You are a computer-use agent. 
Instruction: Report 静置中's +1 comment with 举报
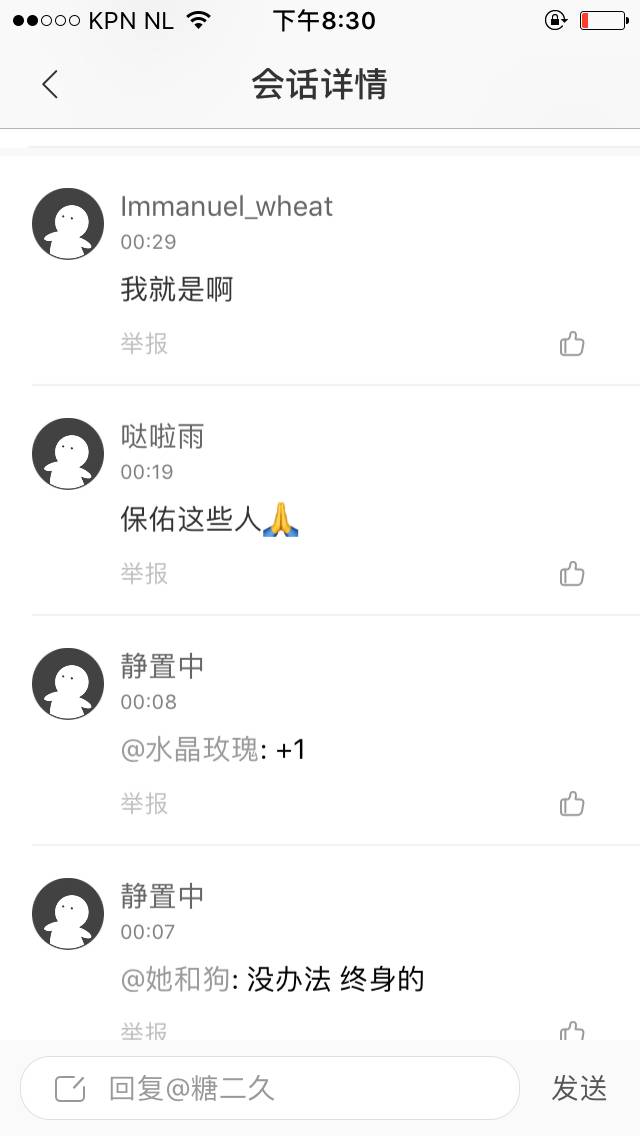[x=144, y=804]
